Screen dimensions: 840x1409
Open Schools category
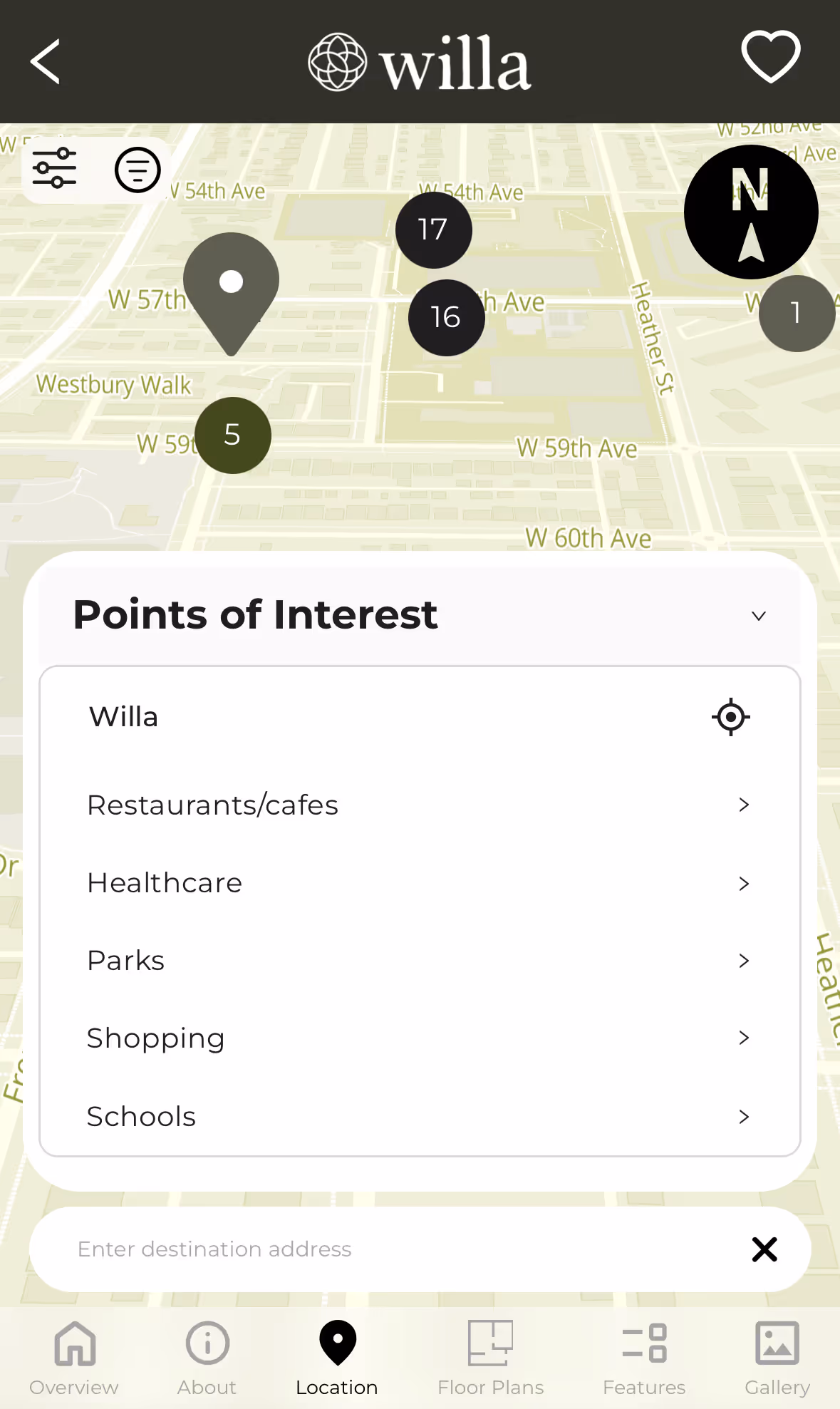click(x=419, y=1116)
